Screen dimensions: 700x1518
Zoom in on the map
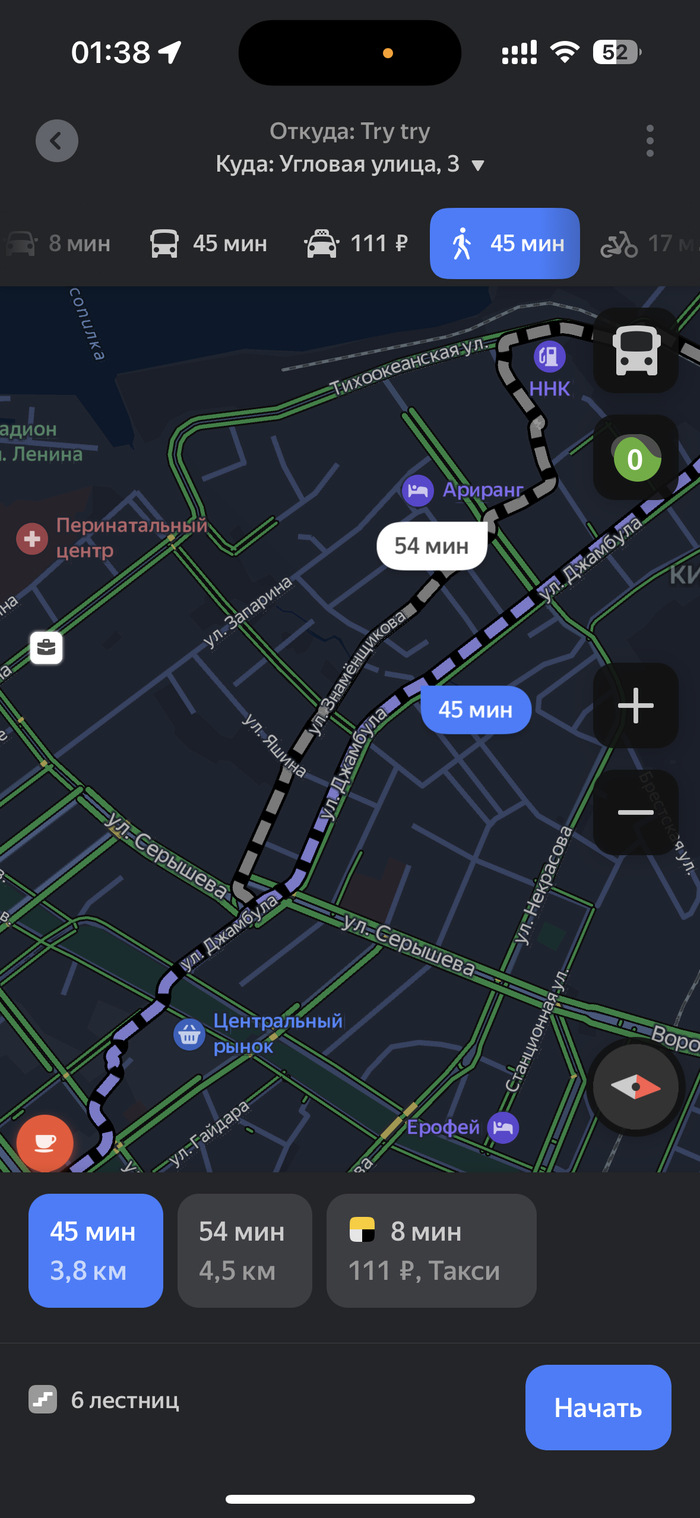636,706
